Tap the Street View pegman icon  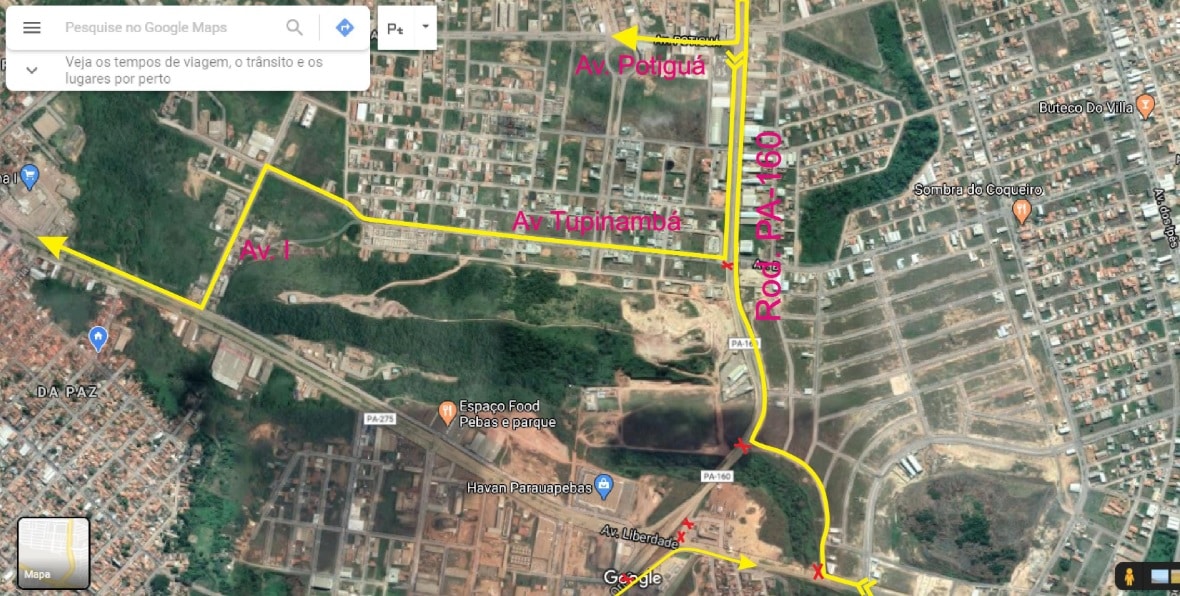(x=1129, y=576)
